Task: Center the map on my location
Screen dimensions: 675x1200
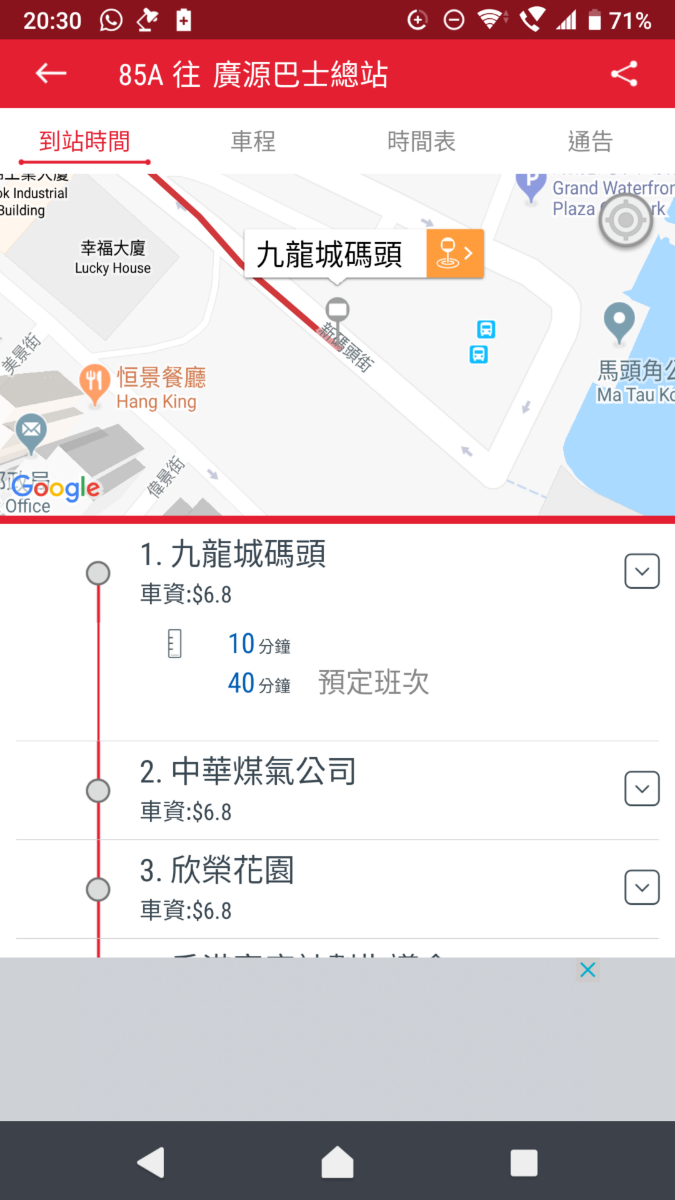Action: pos(626,220)
